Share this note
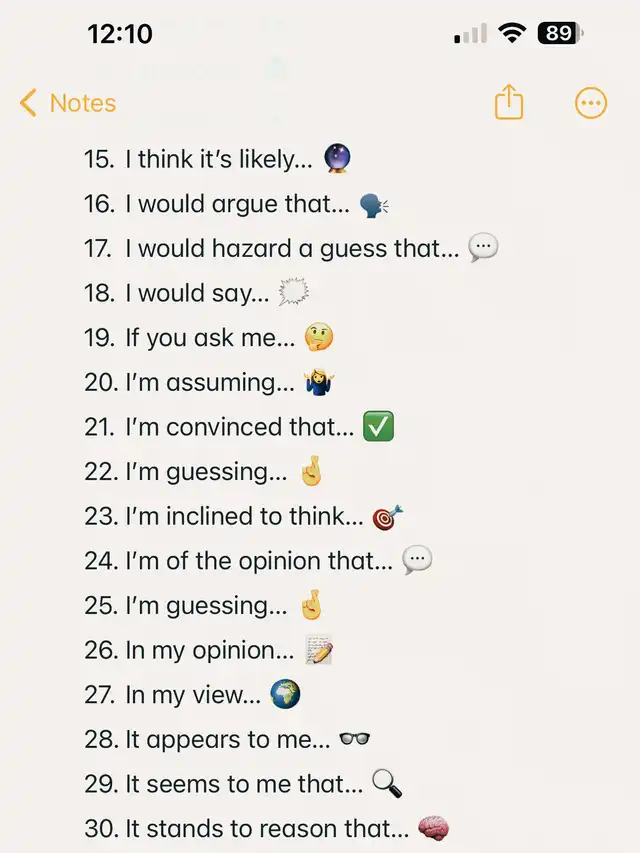 tap(509, 102)
